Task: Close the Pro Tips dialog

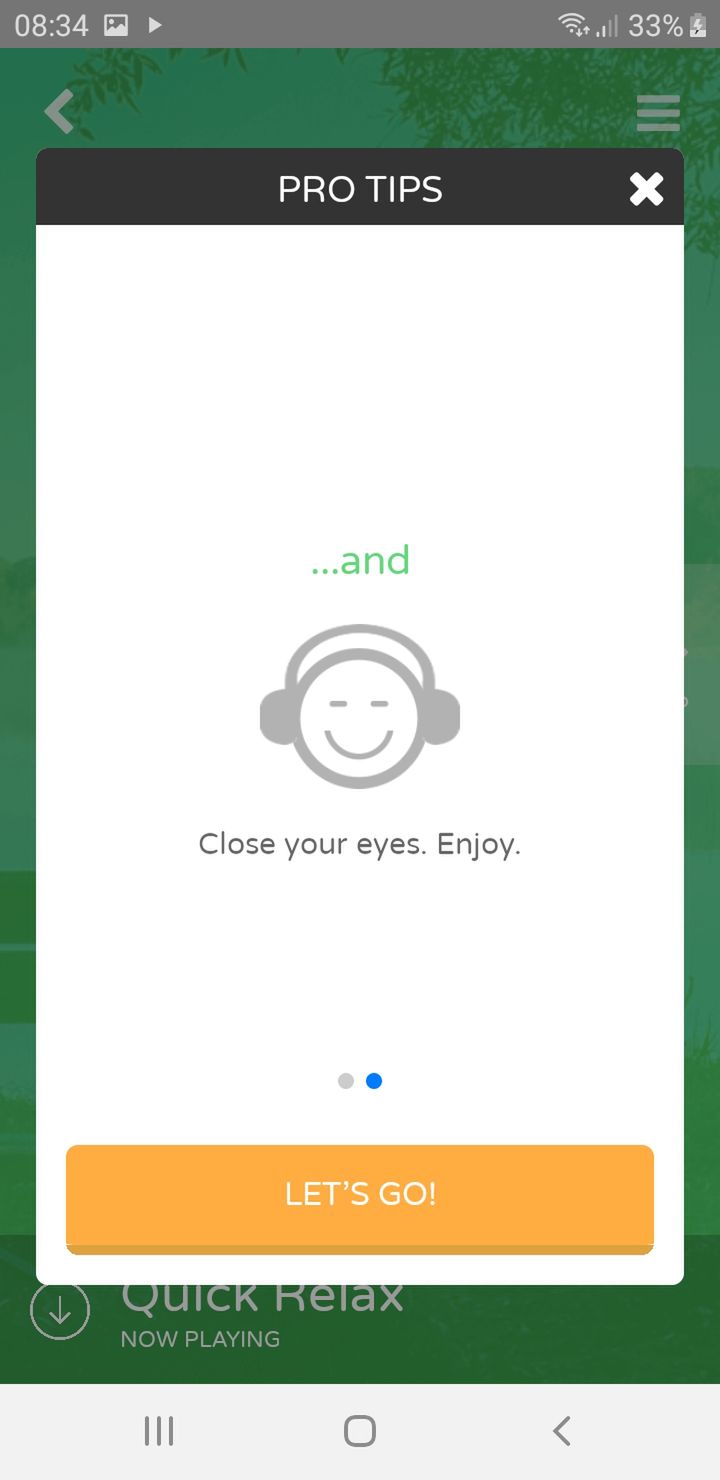Action: click(x=646, y=188)
